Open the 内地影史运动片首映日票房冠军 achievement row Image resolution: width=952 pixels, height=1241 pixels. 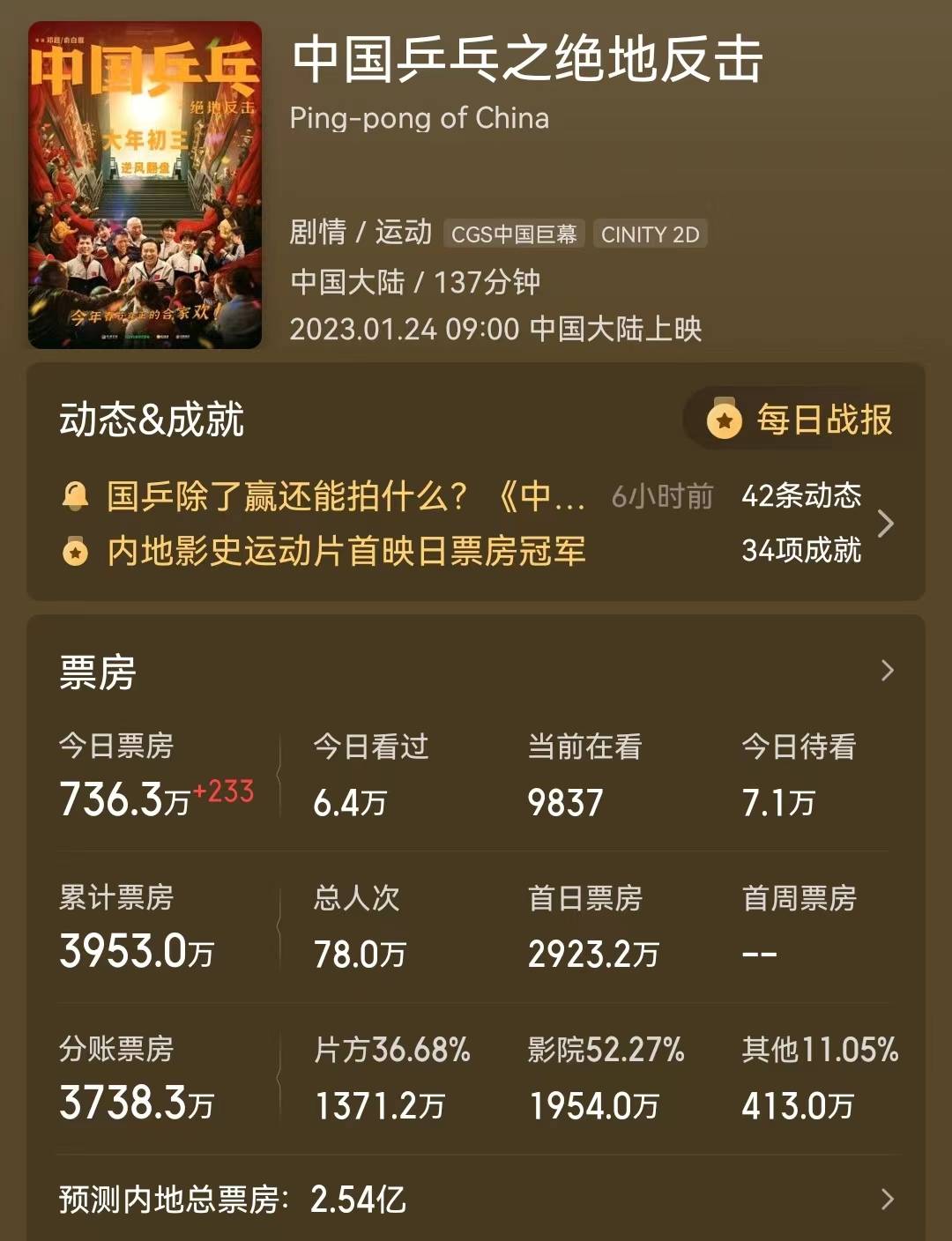pyautogui.click(x=346, y=551)
